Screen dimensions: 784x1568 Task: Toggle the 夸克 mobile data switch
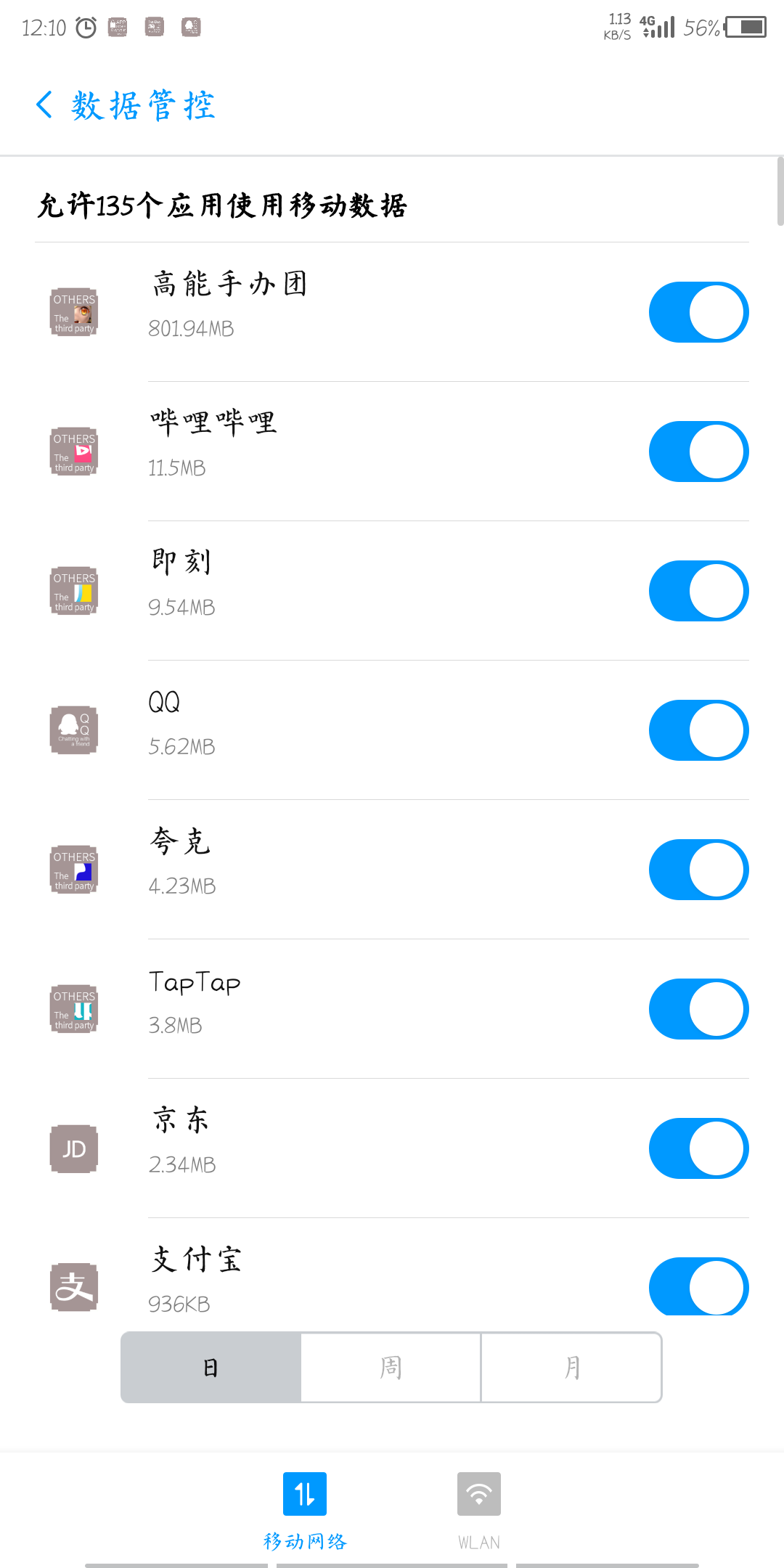click(698, 870)
